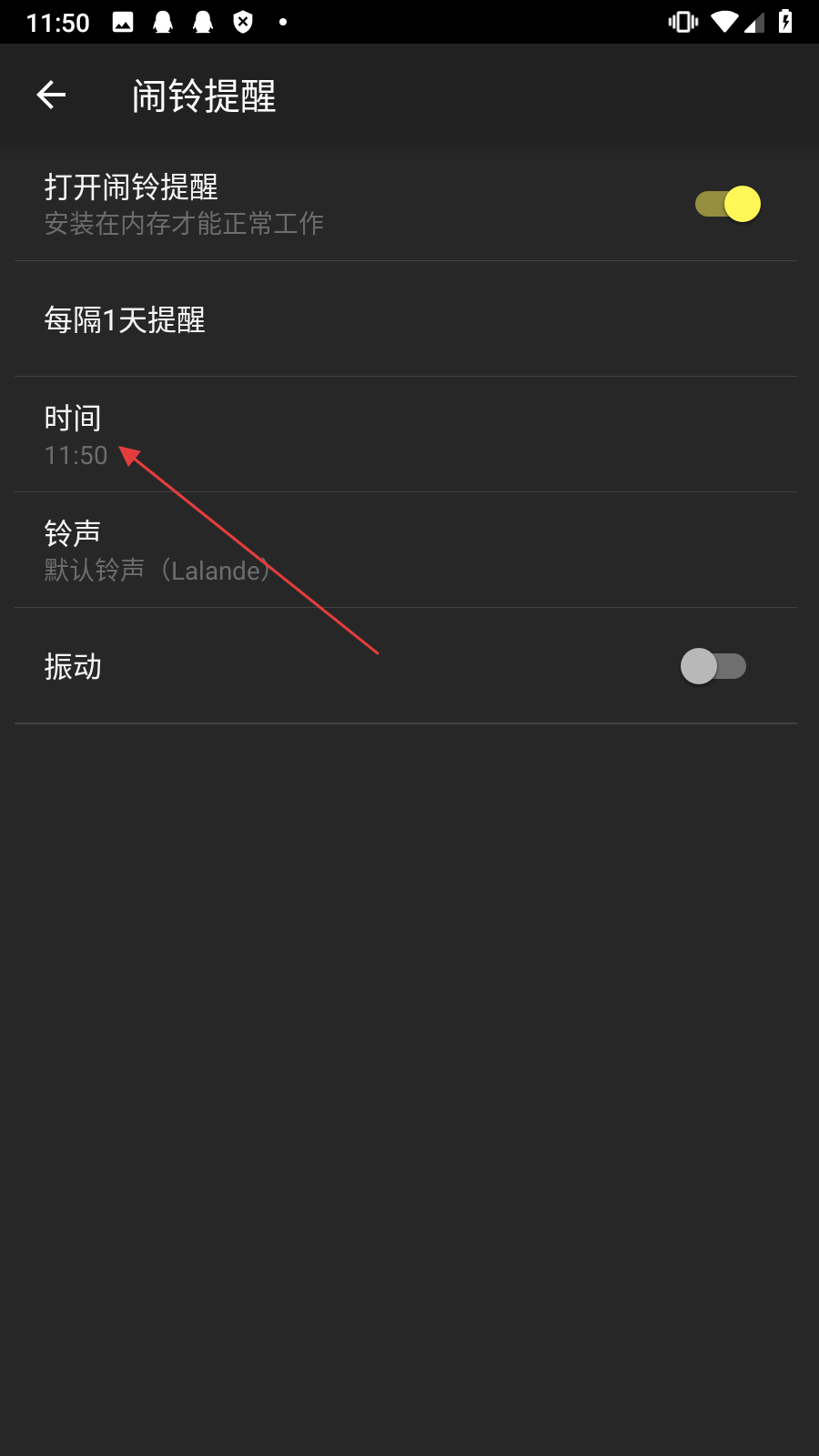Select a different 铃声 ringtone

155,551
